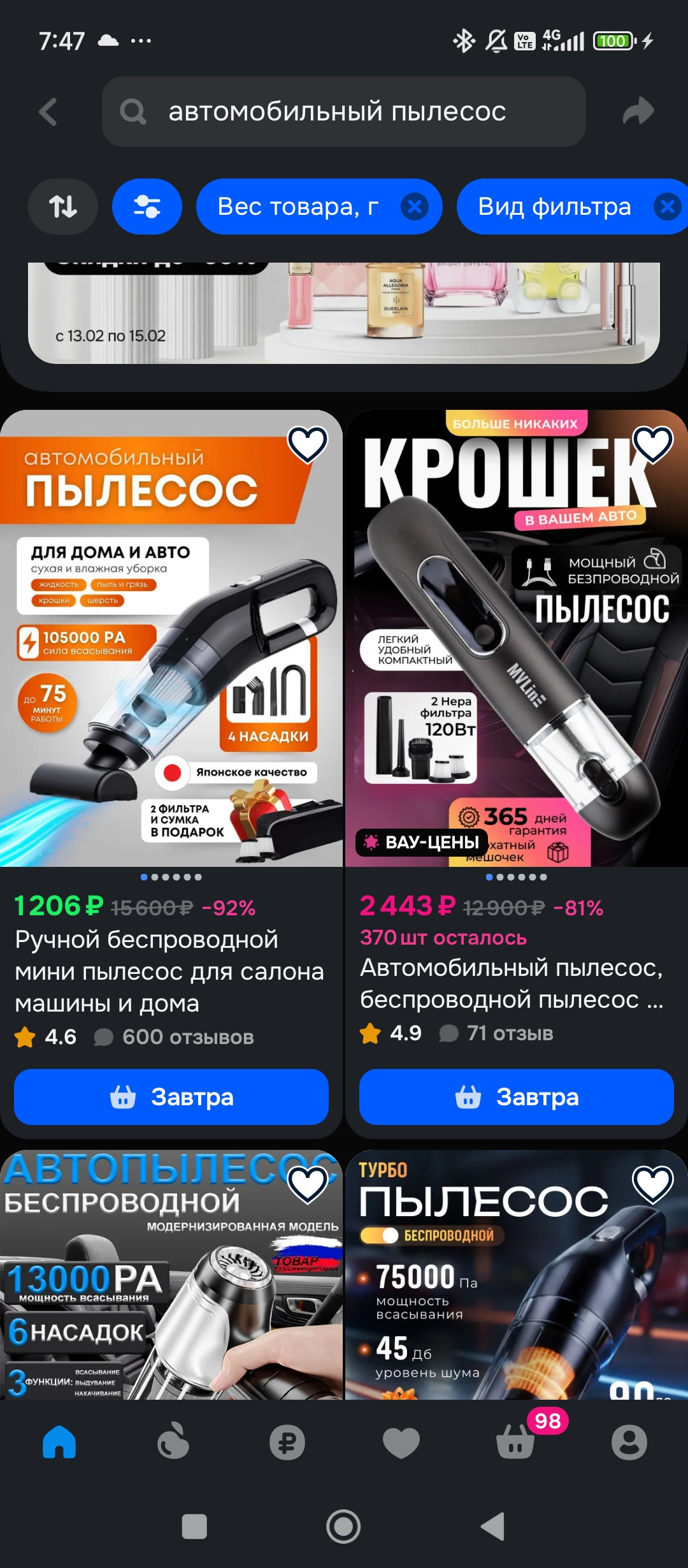688x1568 pixels.
Task: Open the cart with 98 items
Action: point(516,1442)
